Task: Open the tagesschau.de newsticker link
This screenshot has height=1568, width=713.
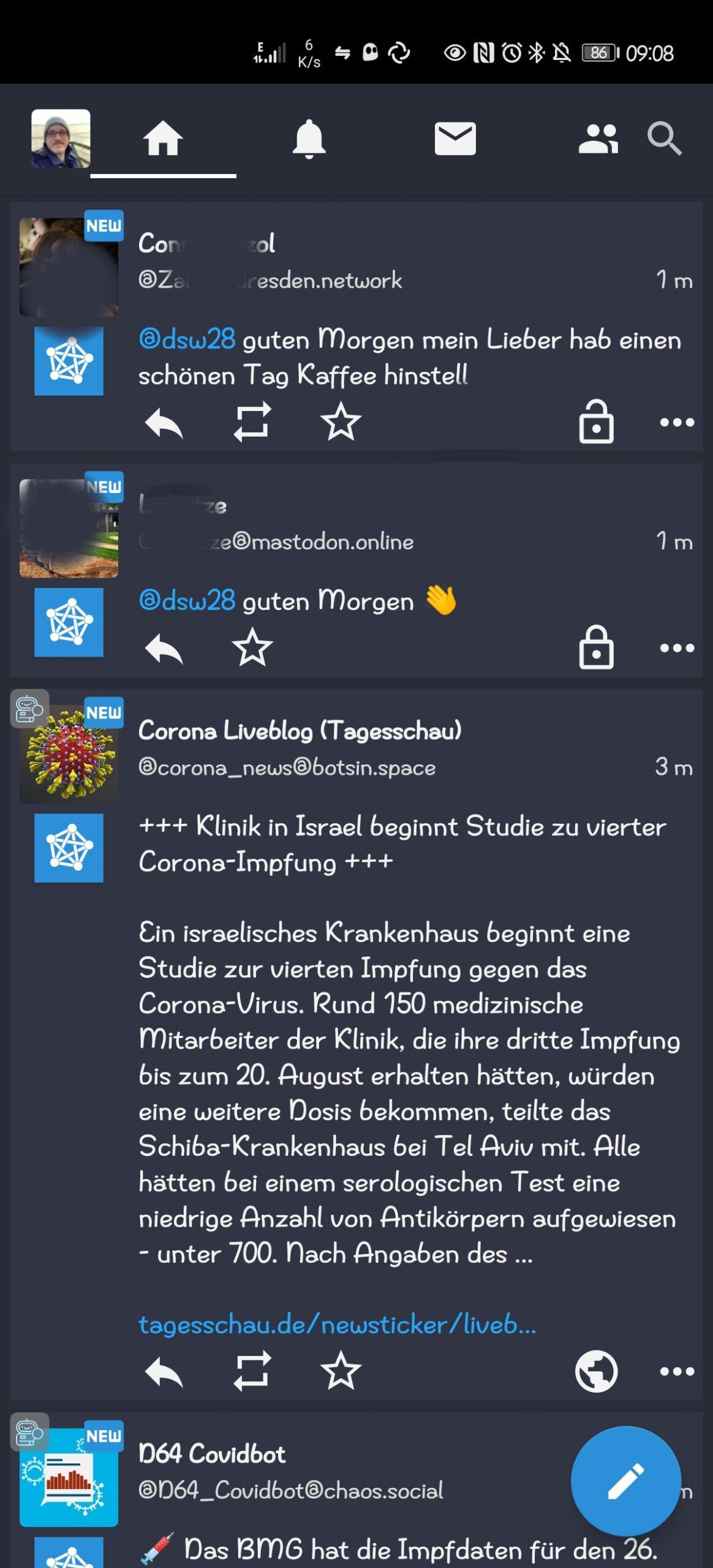Action: click(338, 1325)
